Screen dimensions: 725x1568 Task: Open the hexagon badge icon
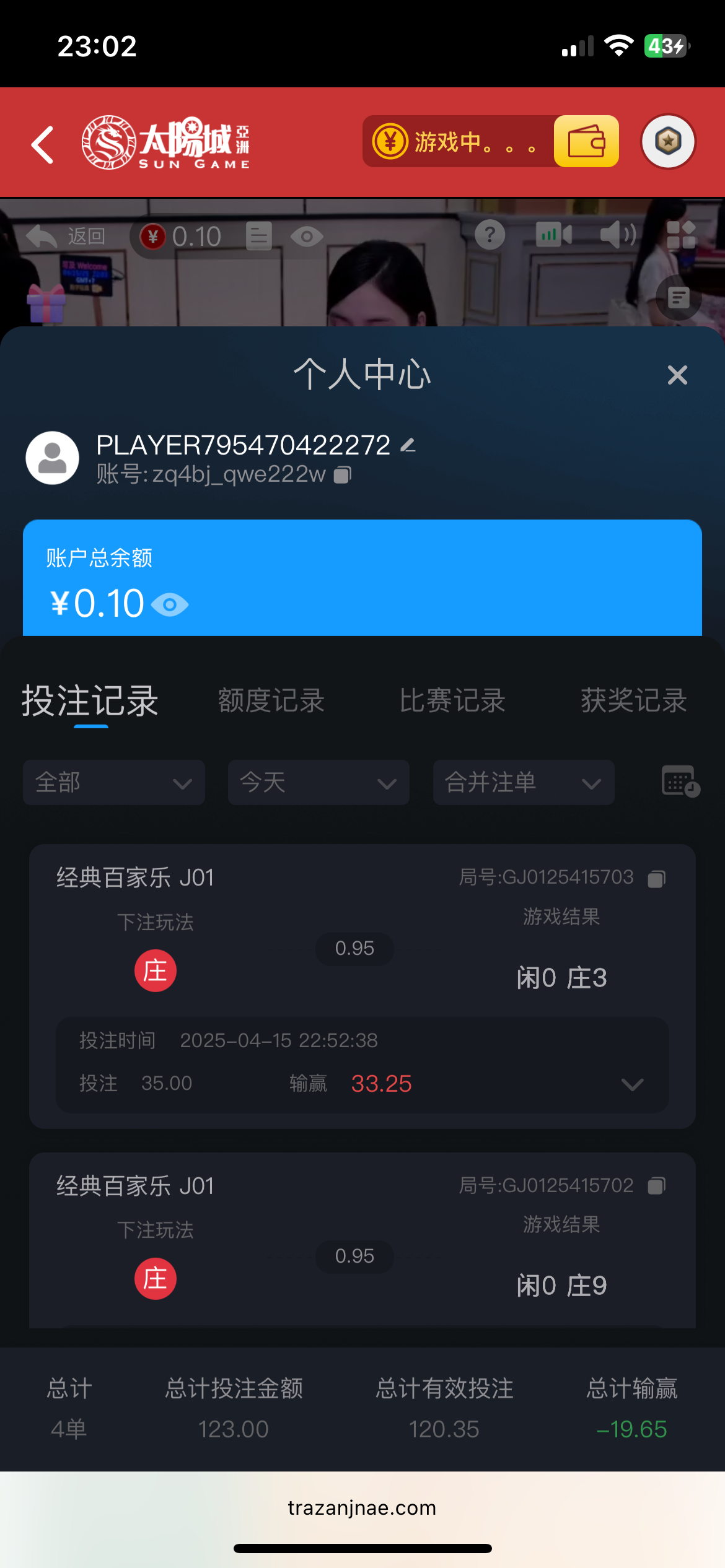(x=668, y=142)
